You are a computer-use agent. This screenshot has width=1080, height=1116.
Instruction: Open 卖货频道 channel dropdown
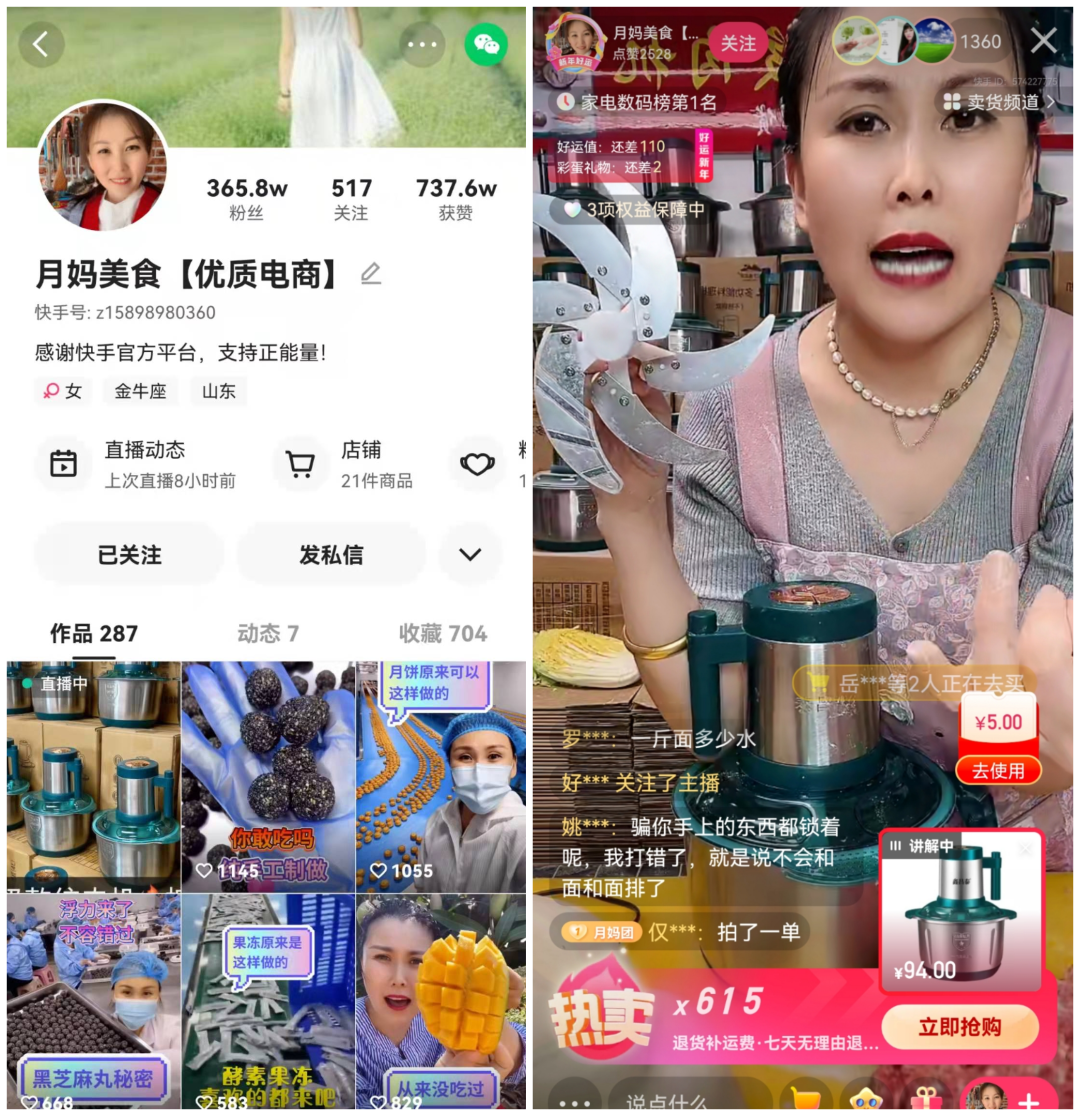click(x=1003, y=102)
